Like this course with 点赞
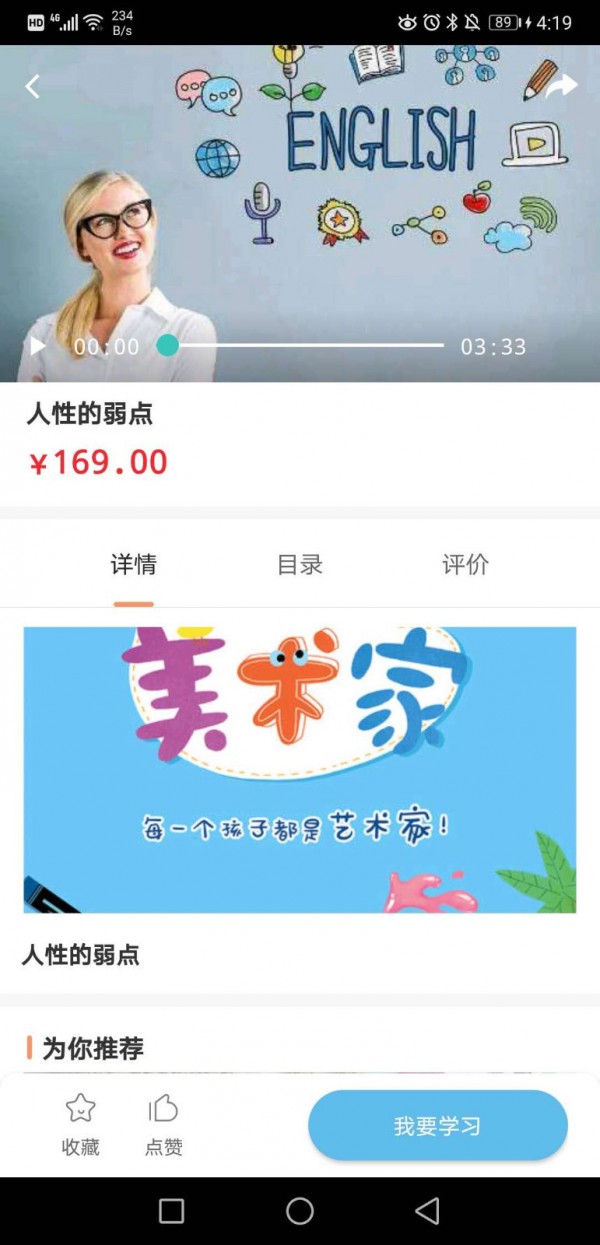Screen dimensions: 600x1245 (163, 1124)
